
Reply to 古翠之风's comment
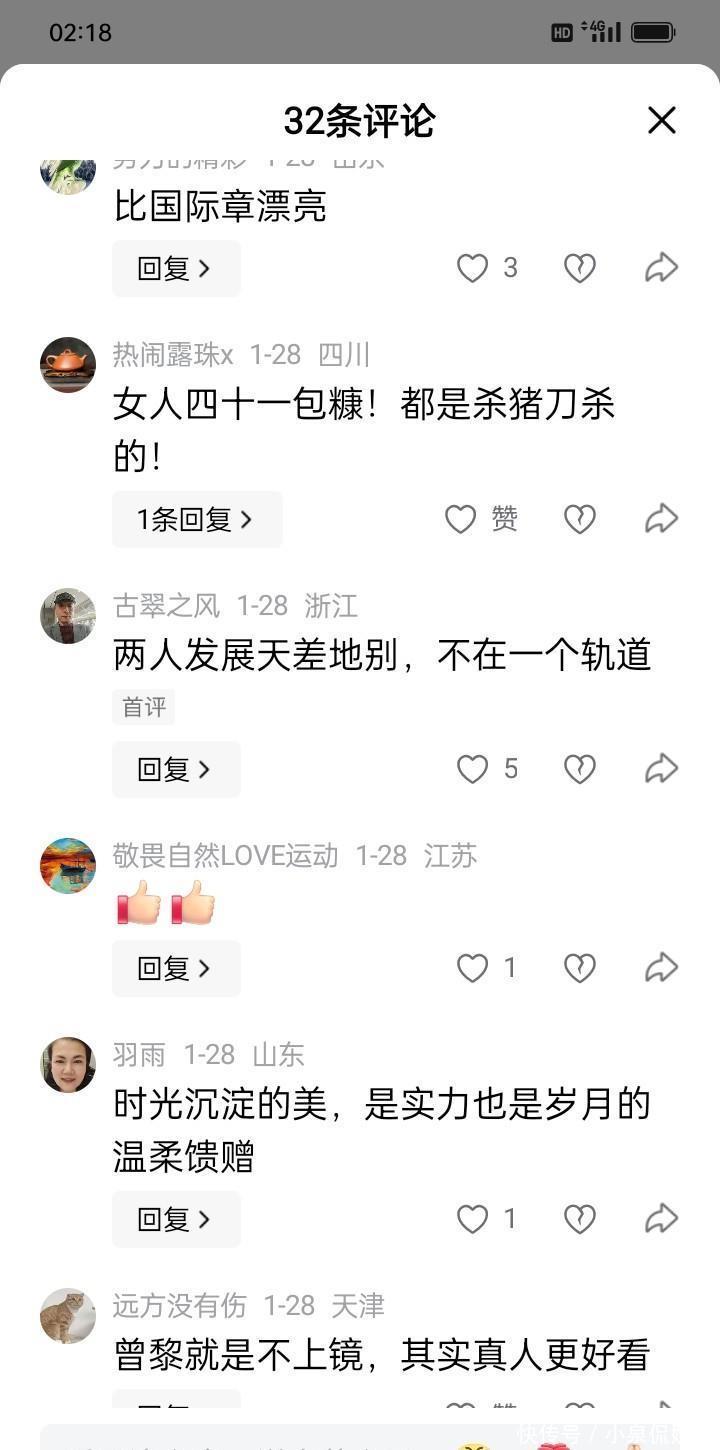176,769
